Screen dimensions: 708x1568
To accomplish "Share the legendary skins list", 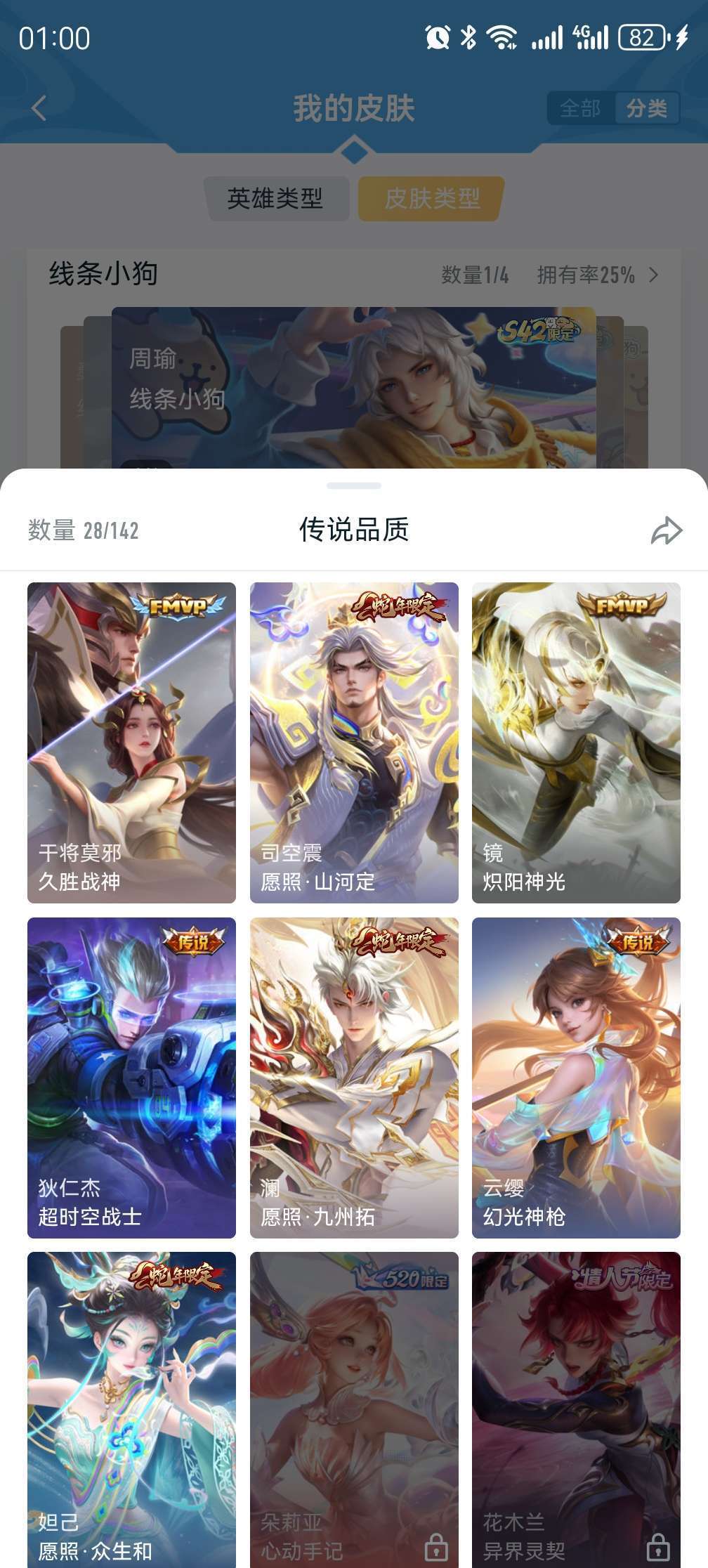I will coord(666,530).
